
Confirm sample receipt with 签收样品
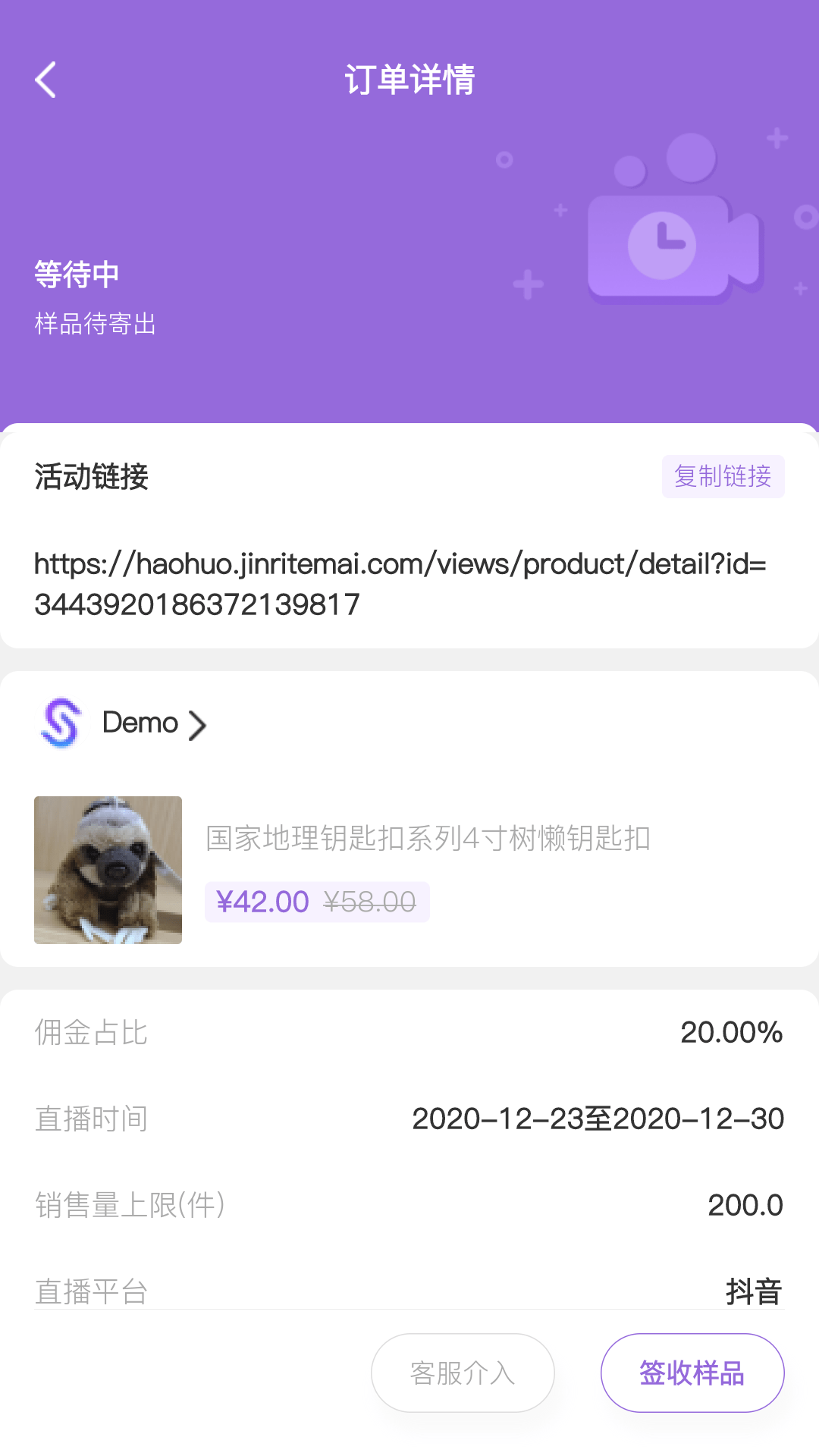click(x=692, y=1373)
